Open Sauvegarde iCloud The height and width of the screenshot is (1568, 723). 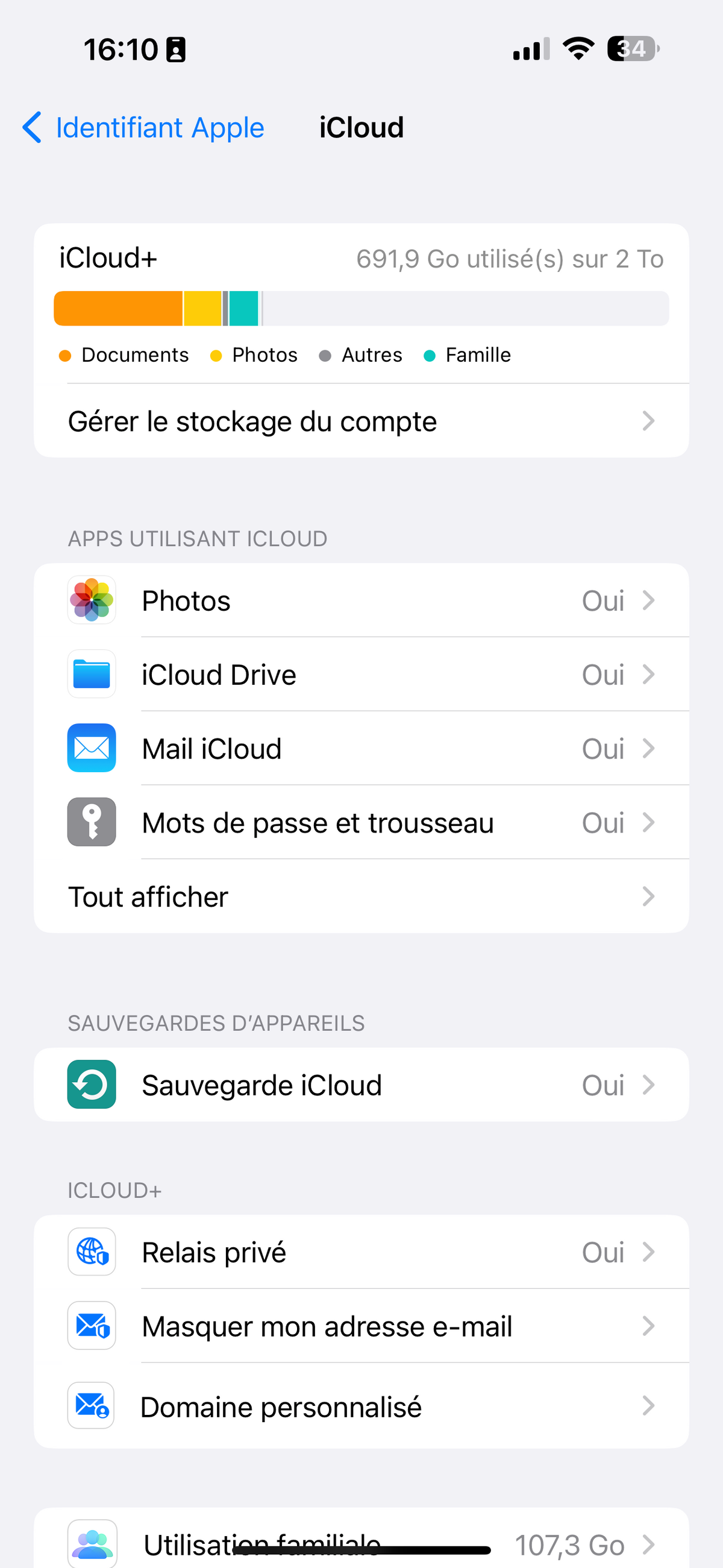tap(361, 1085)
